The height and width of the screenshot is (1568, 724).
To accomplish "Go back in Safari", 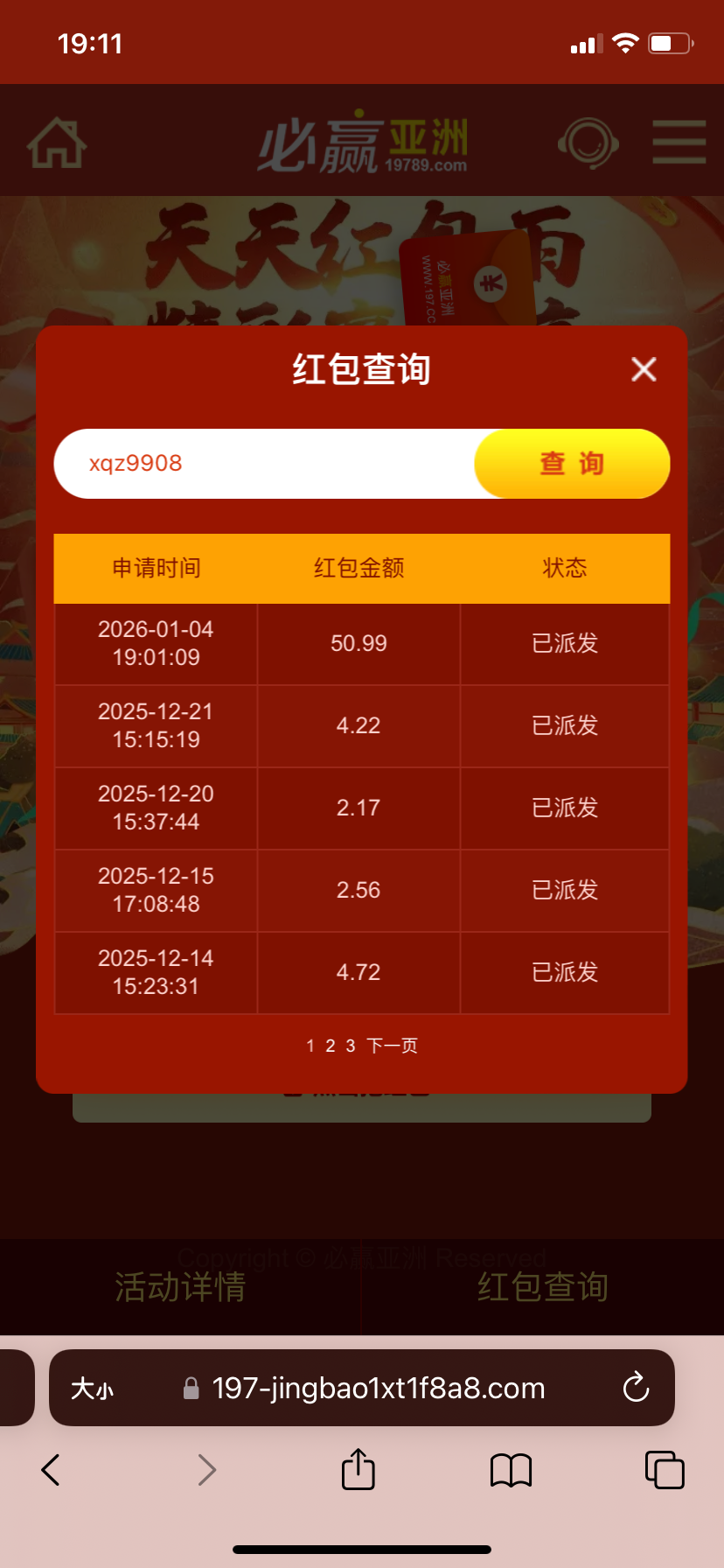I will tap(51, 1470).
